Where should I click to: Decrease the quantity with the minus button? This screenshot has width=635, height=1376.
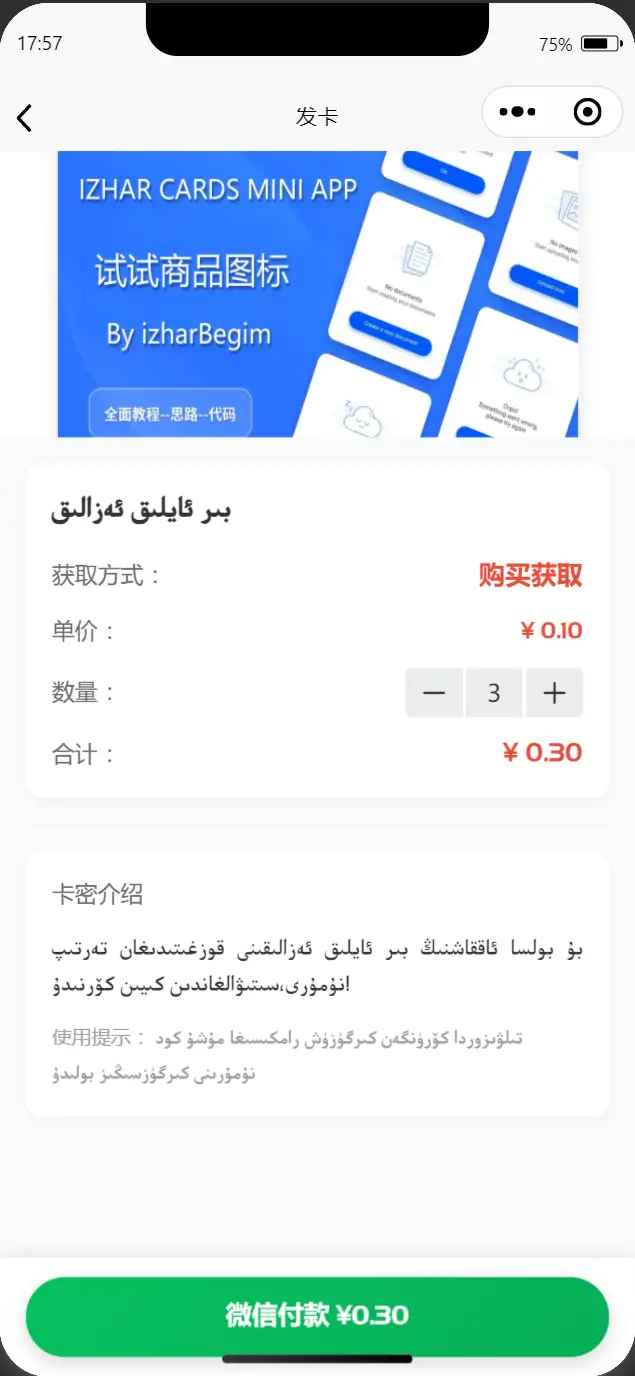pyautogui.click(x=434, y=693)
